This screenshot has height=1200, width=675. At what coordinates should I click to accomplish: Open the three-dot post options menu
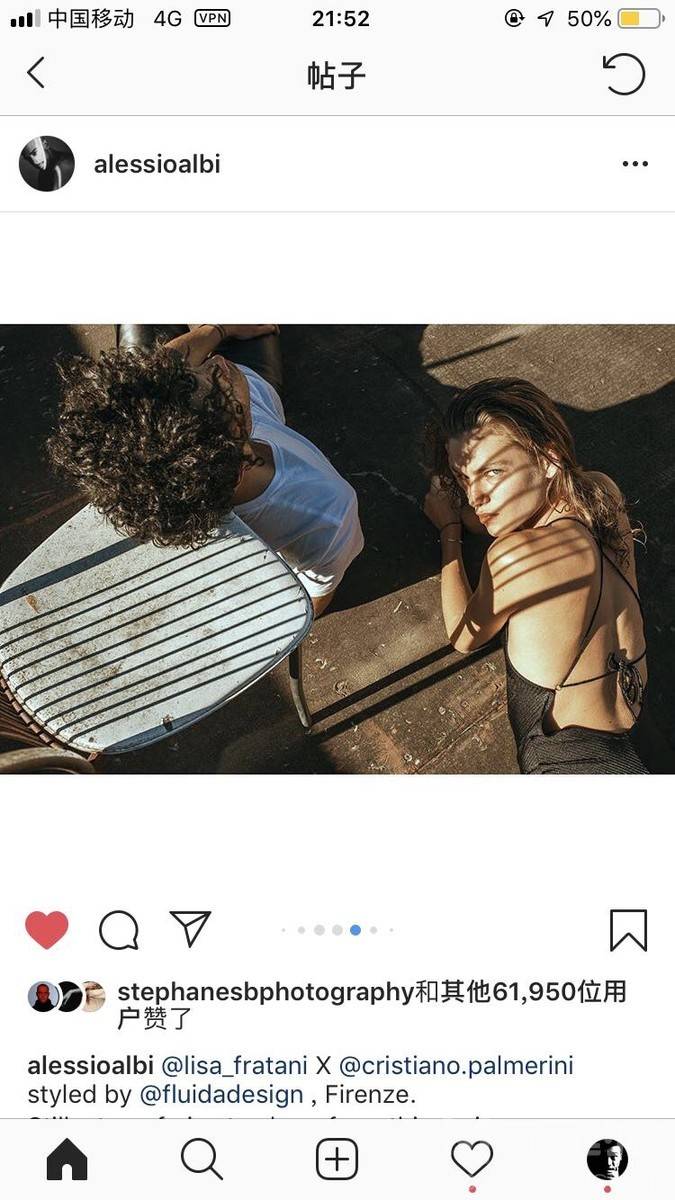[635, 164]
